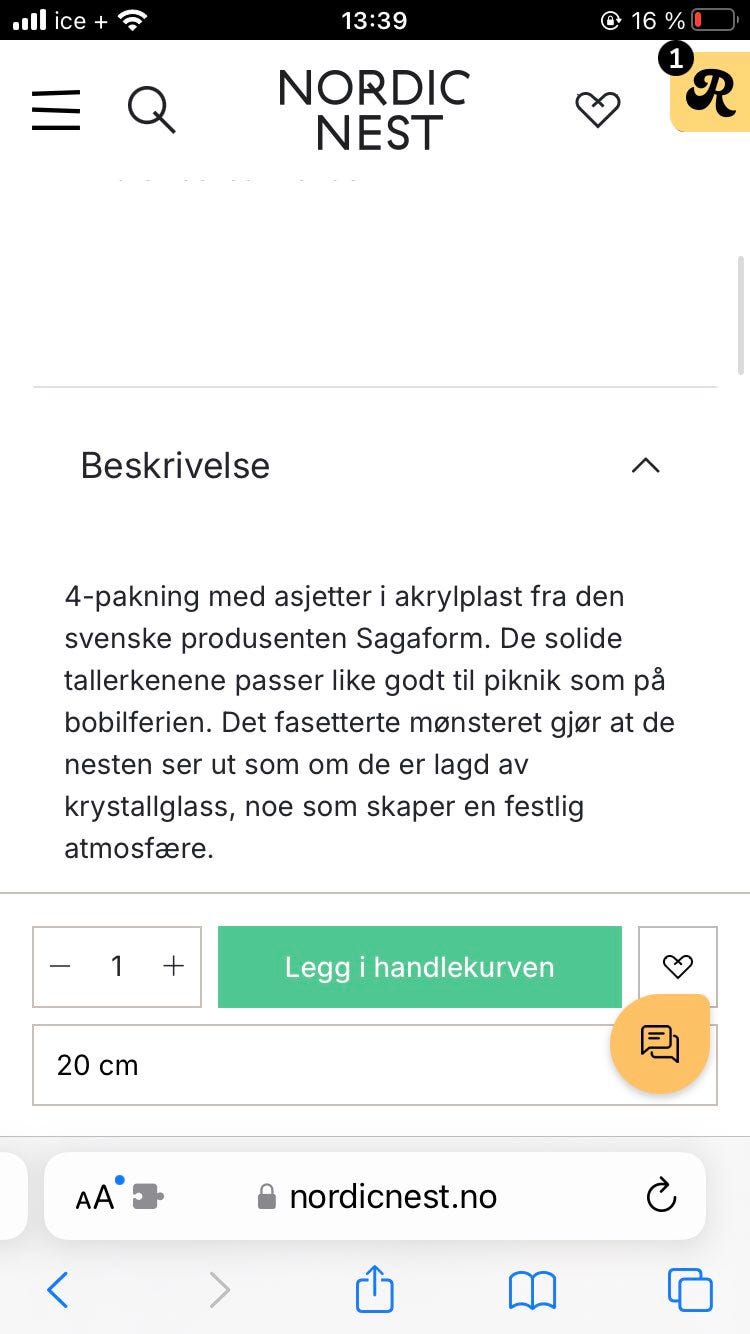Increase quantity with the plus stepper

tap(173, 966)
